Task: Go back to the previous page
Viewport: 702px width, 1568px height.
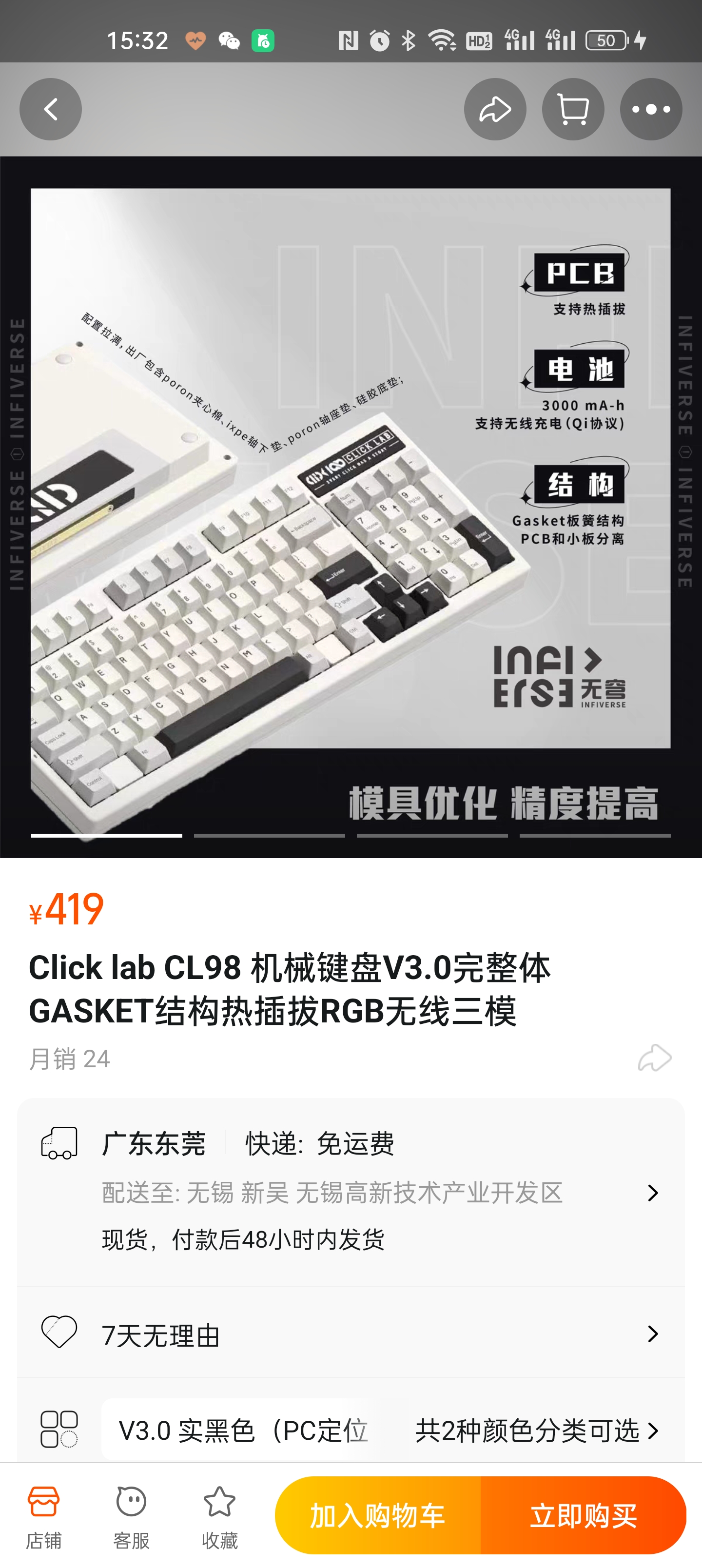Action: (x=51, y=110)
